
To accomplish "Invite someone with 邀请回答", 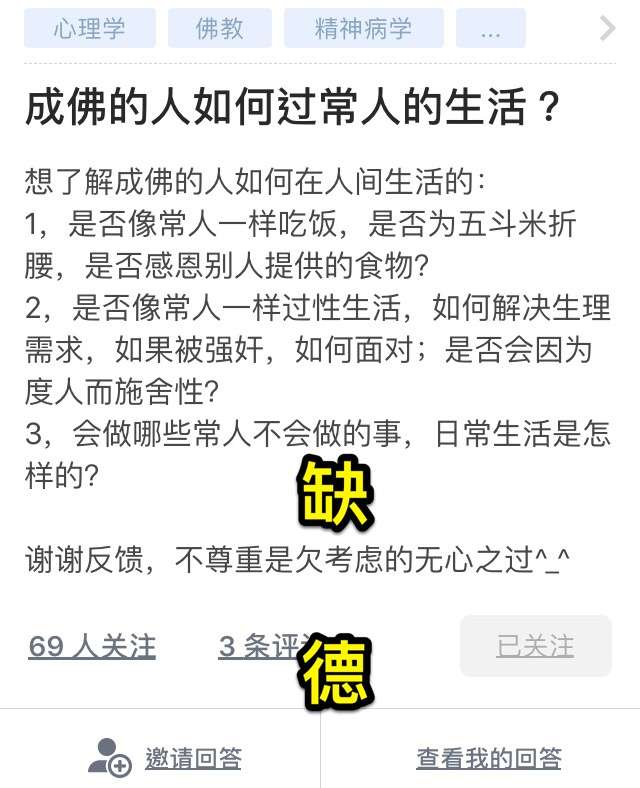I will [166, 758].
